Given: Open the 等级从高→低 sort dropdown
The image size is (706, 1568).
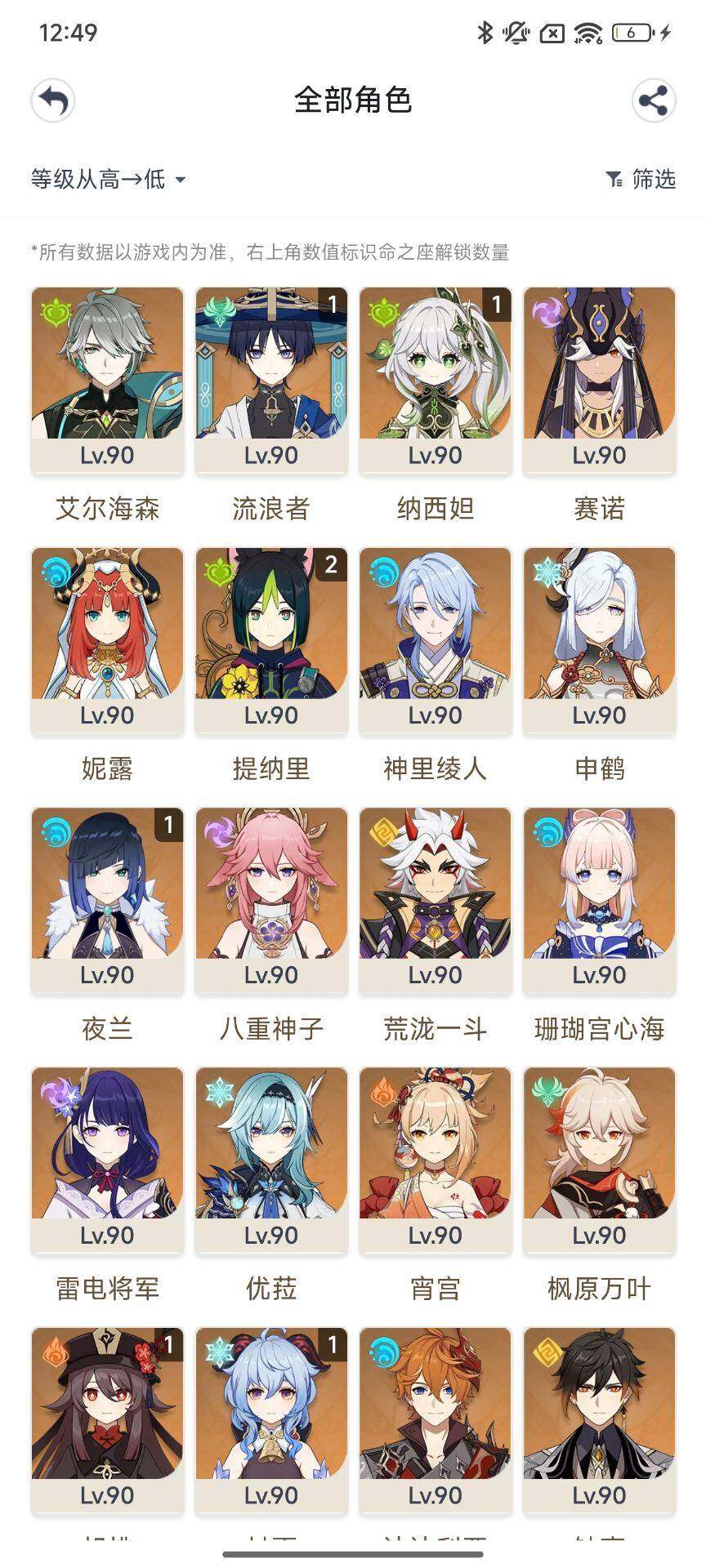Looking at the screenshot, I should click(x=109, y=179).
